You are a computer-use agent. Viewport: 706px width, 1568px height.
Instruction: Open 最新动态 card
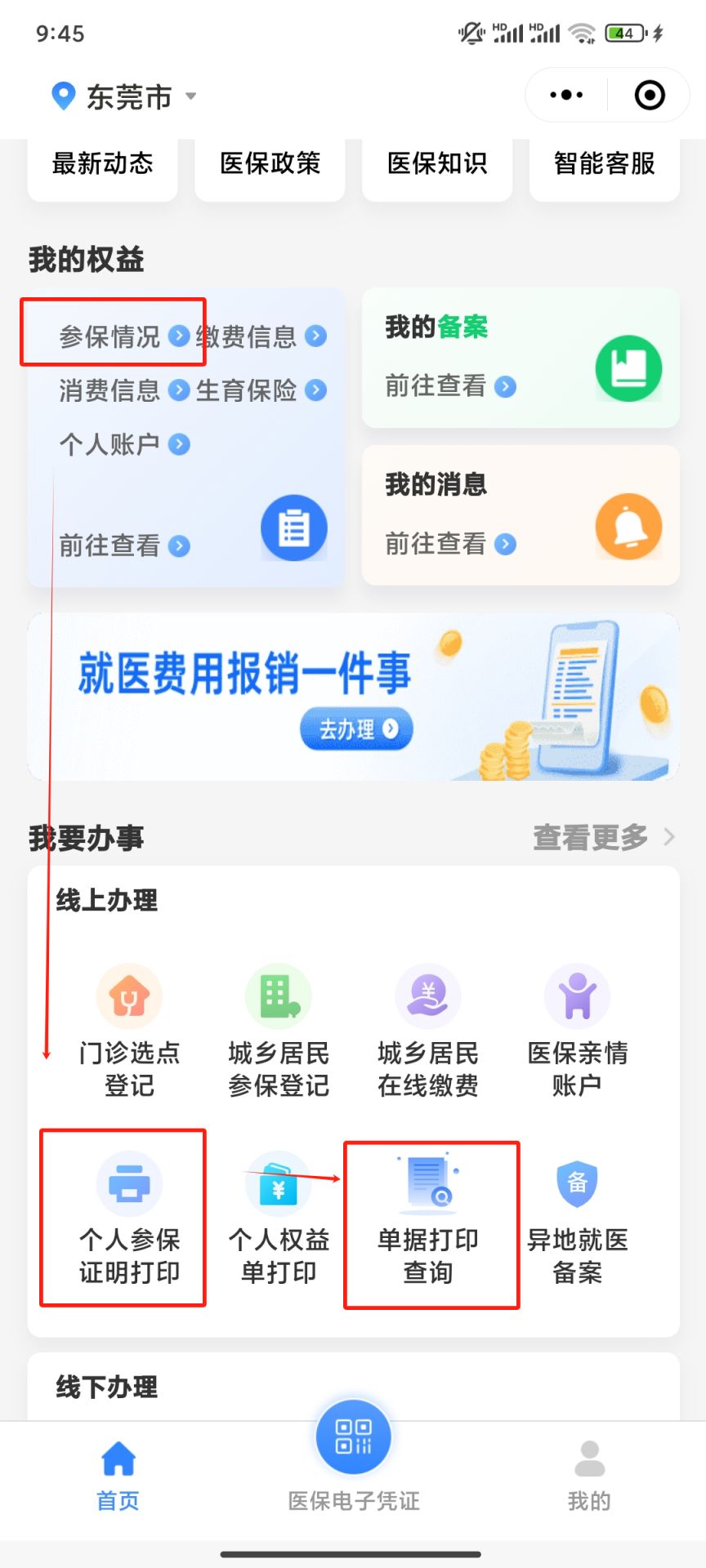(102, 165)
